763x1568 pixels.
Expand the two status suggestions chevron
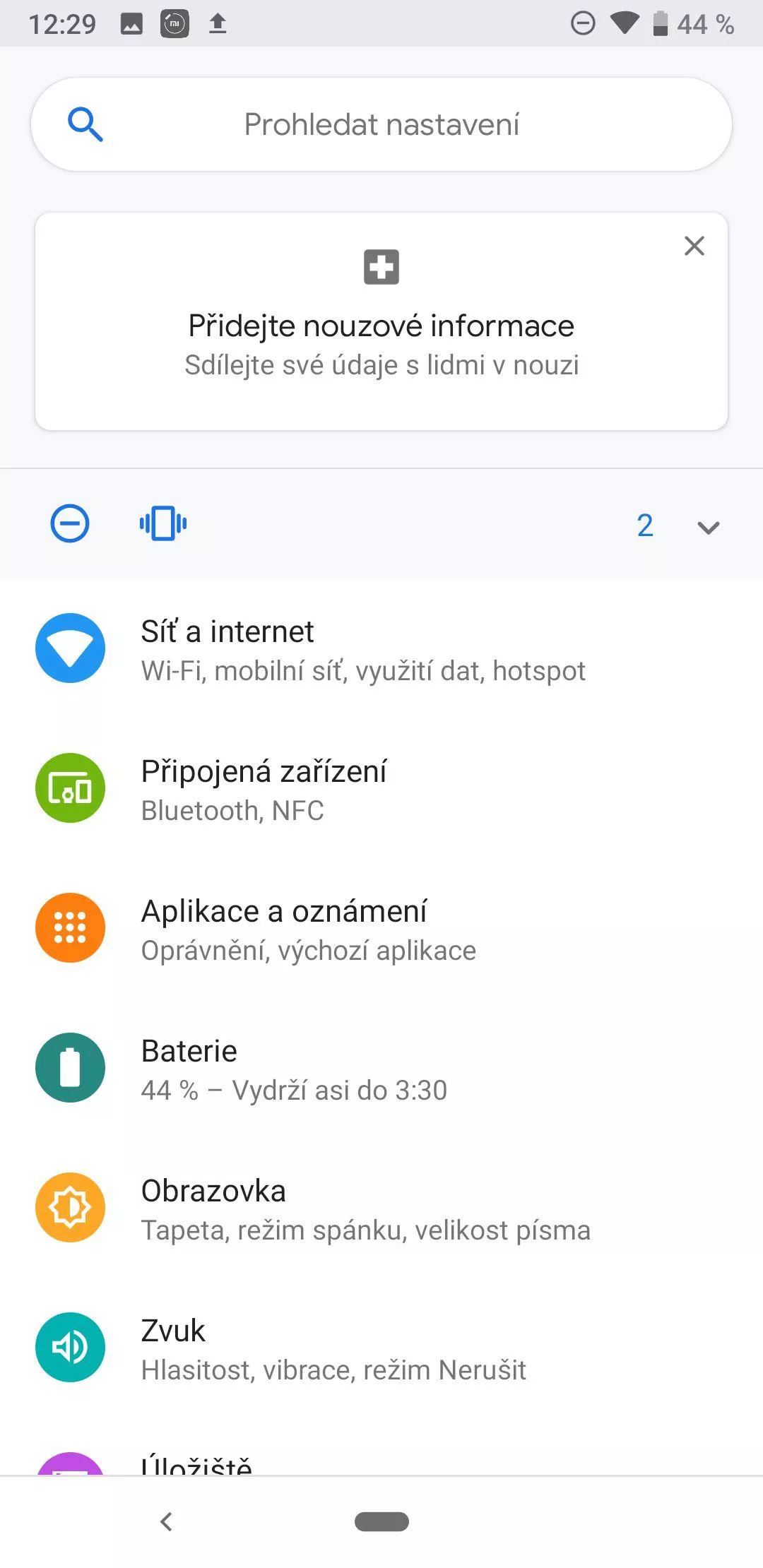(708, 527)
